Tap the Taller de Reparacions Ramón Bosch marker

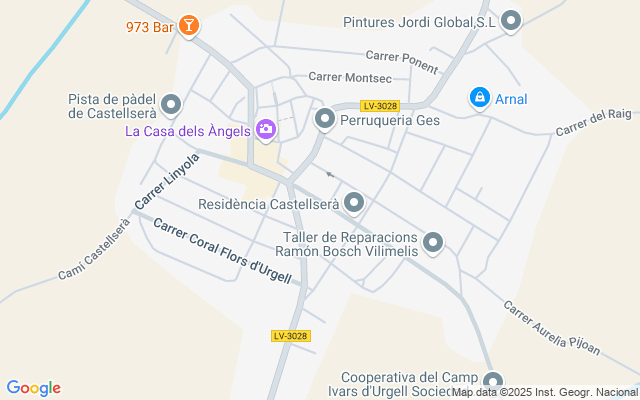pyautogui.click(x=433, y=244)
